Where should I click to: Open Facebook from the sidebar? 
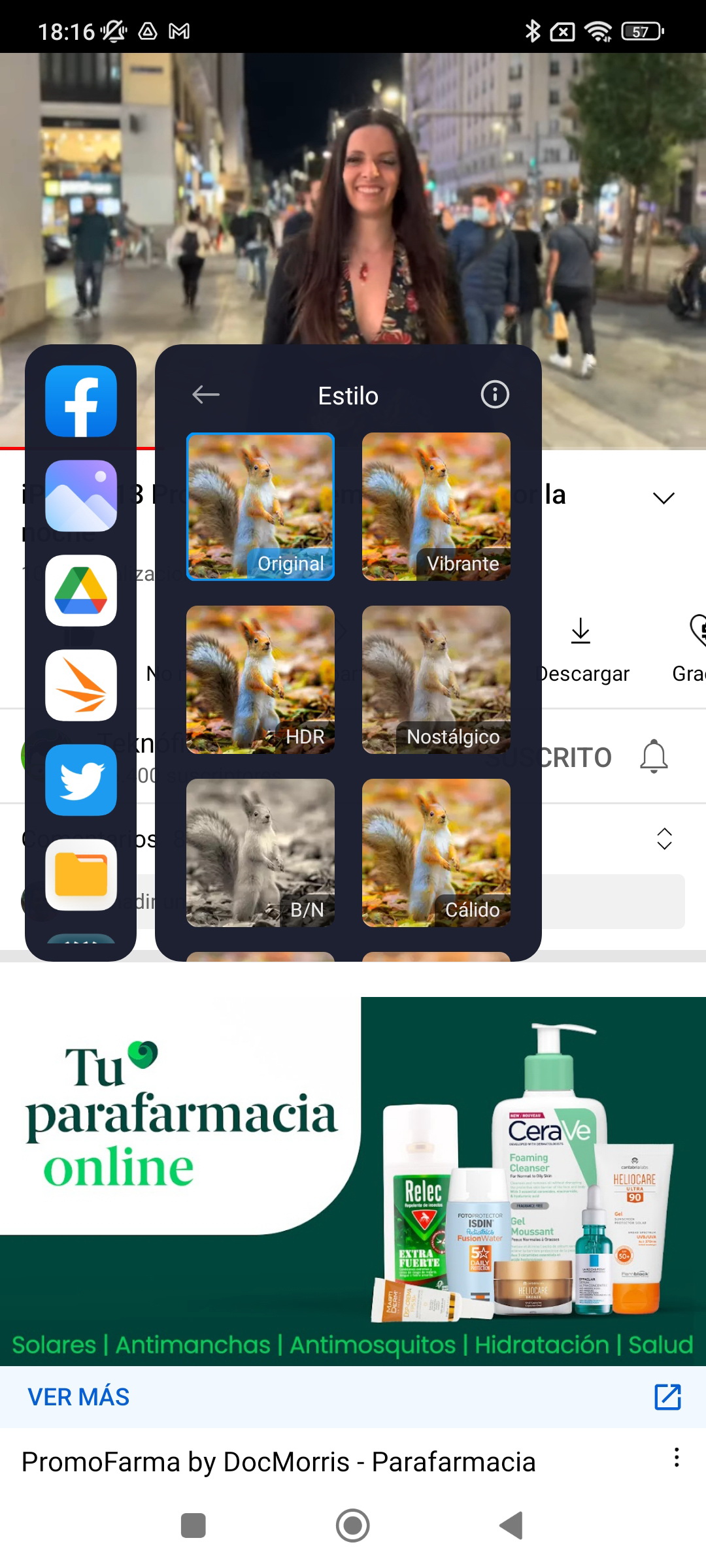click(x=81, y=401)
